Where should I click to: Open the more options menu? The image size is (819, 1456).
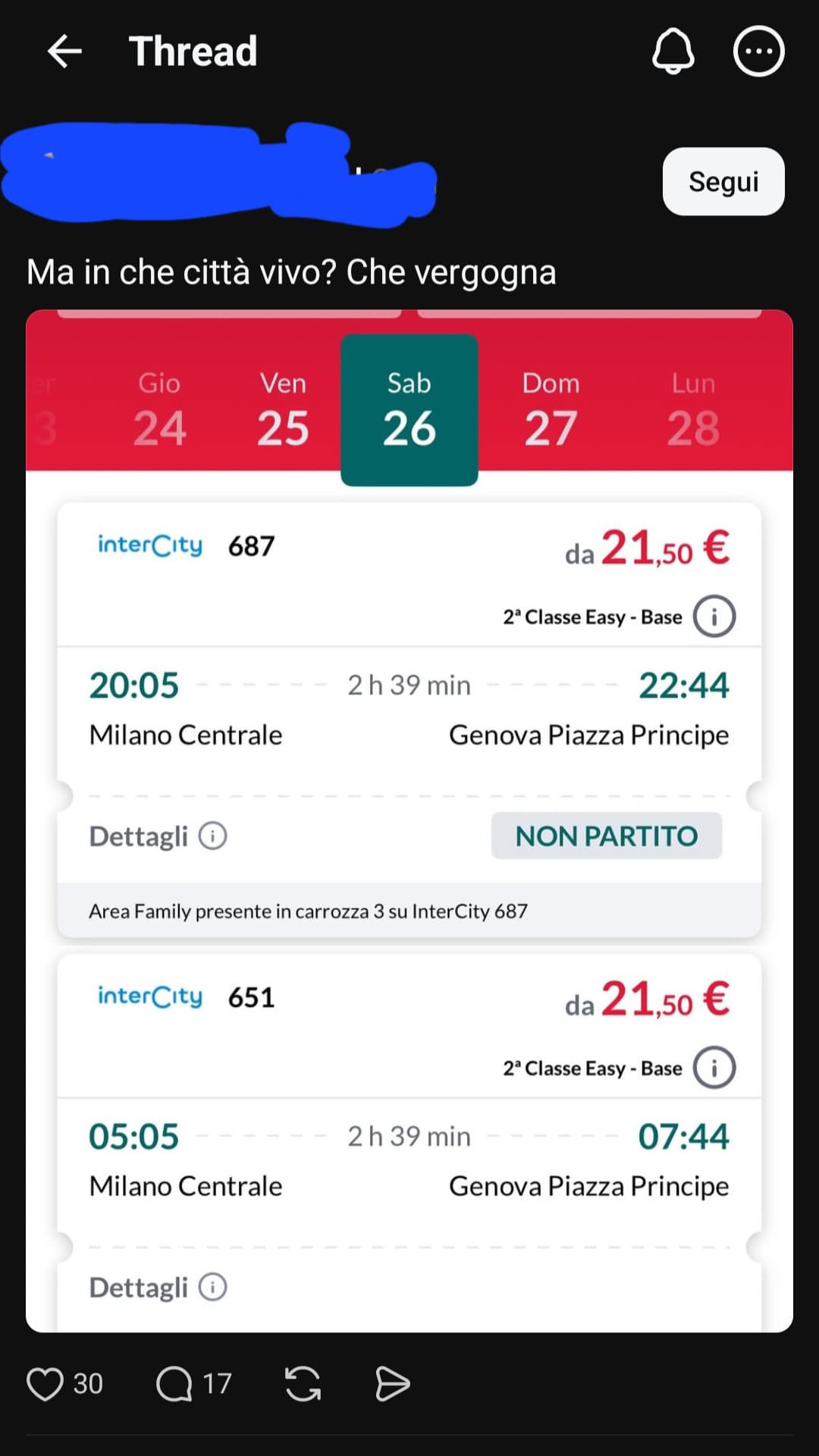pyautogui.click(x=758, y=52)
